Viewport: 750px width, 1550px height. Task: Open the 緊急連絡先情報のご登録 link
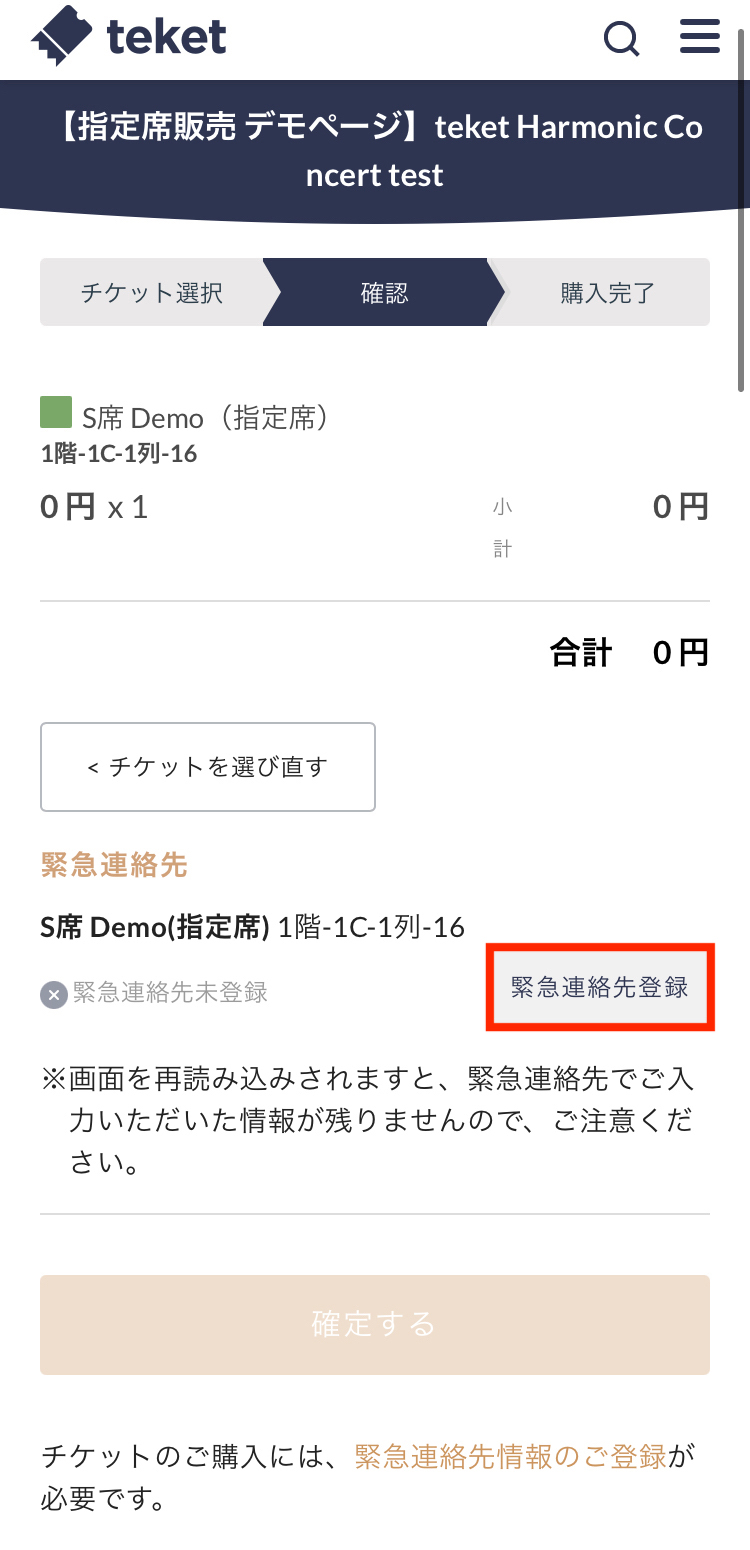(x=511, y=1456)
